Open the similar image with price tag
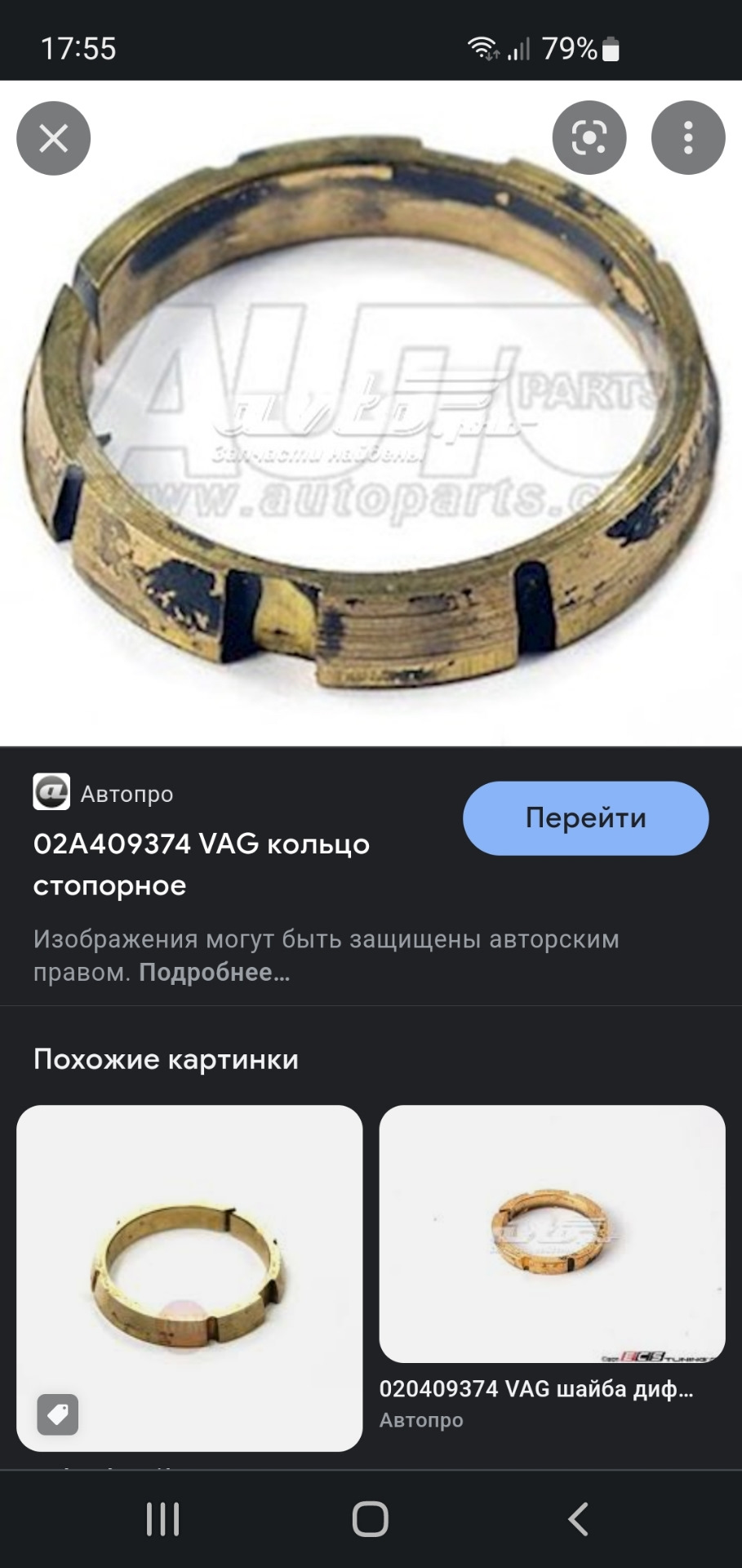 (x=189, y=1277)
